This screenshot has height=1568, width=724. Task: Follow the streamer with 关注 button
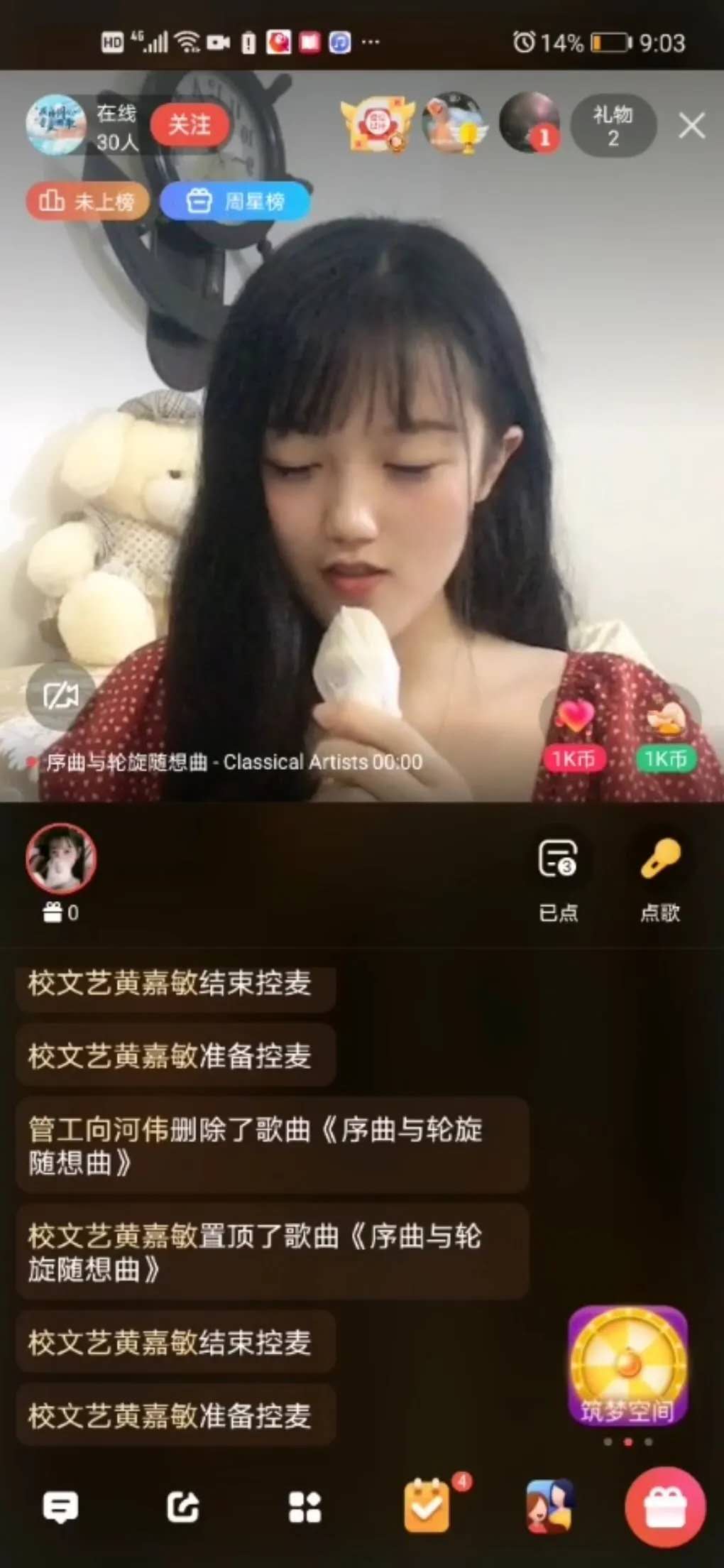click(x=190, y=125)
